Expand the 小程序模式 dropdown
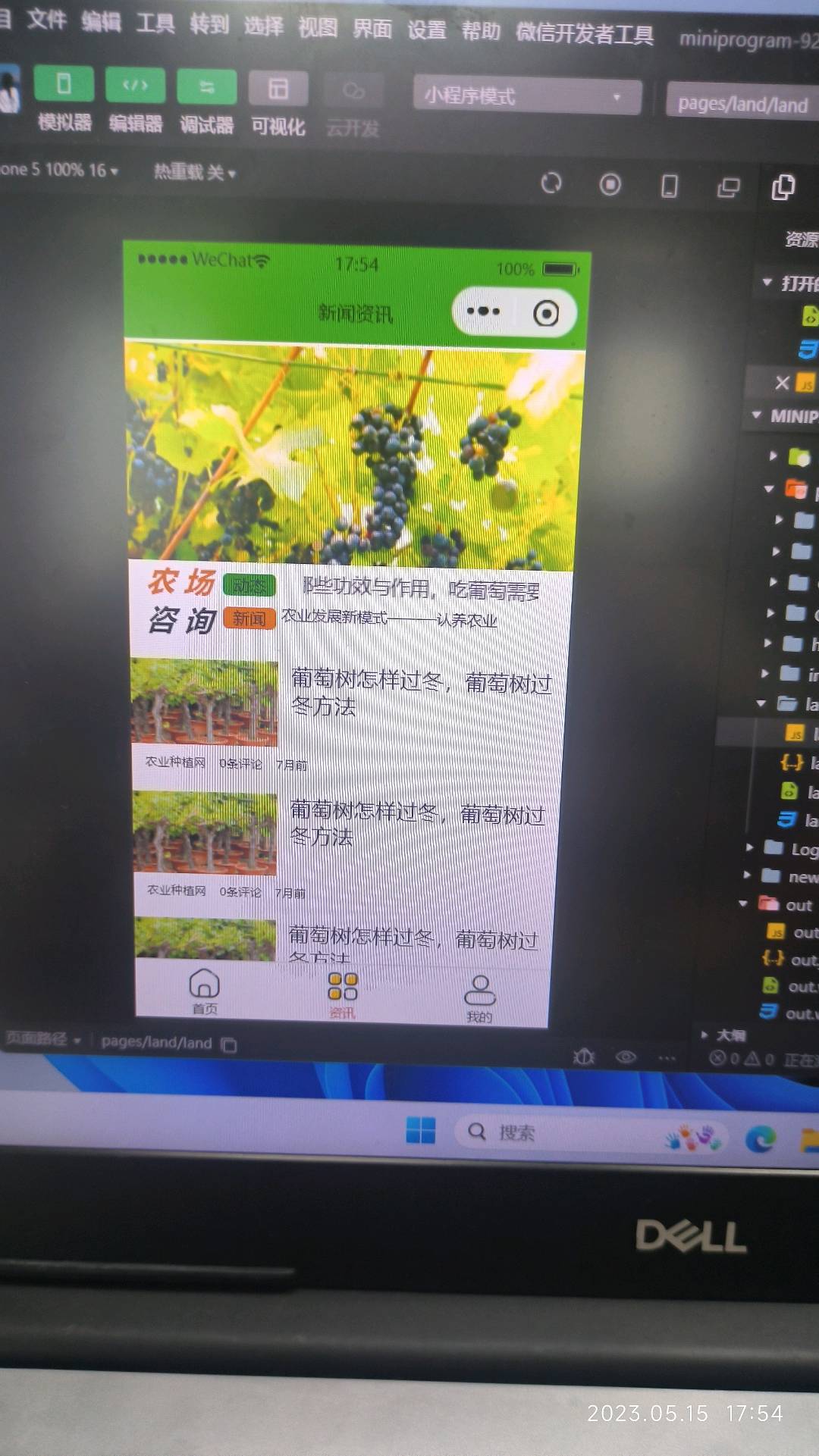This screenshot has height=1456, width=819. pos(527,96)
